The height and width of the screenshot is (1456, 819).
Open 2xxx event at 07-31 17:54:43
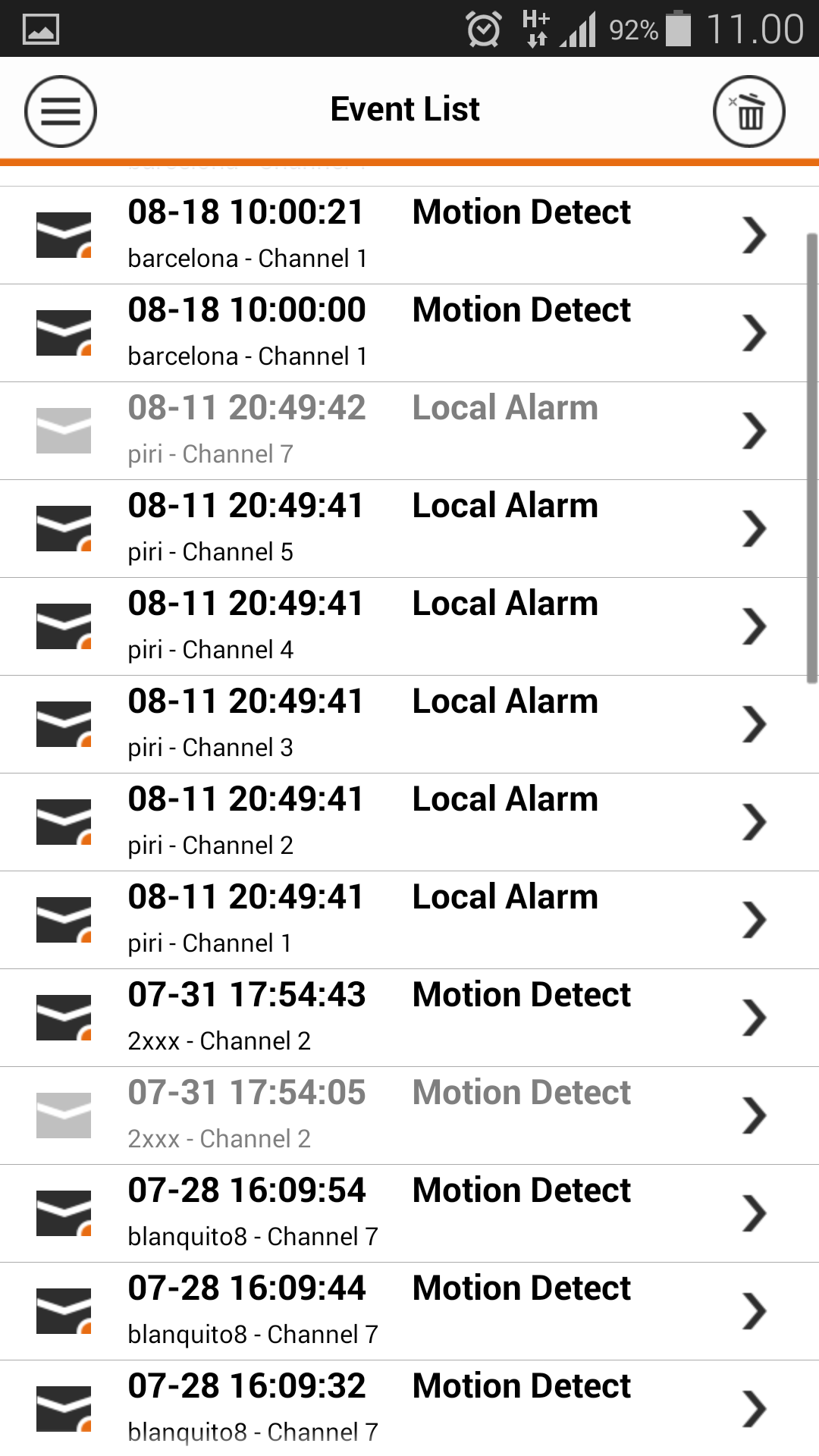click(409, 1018)
